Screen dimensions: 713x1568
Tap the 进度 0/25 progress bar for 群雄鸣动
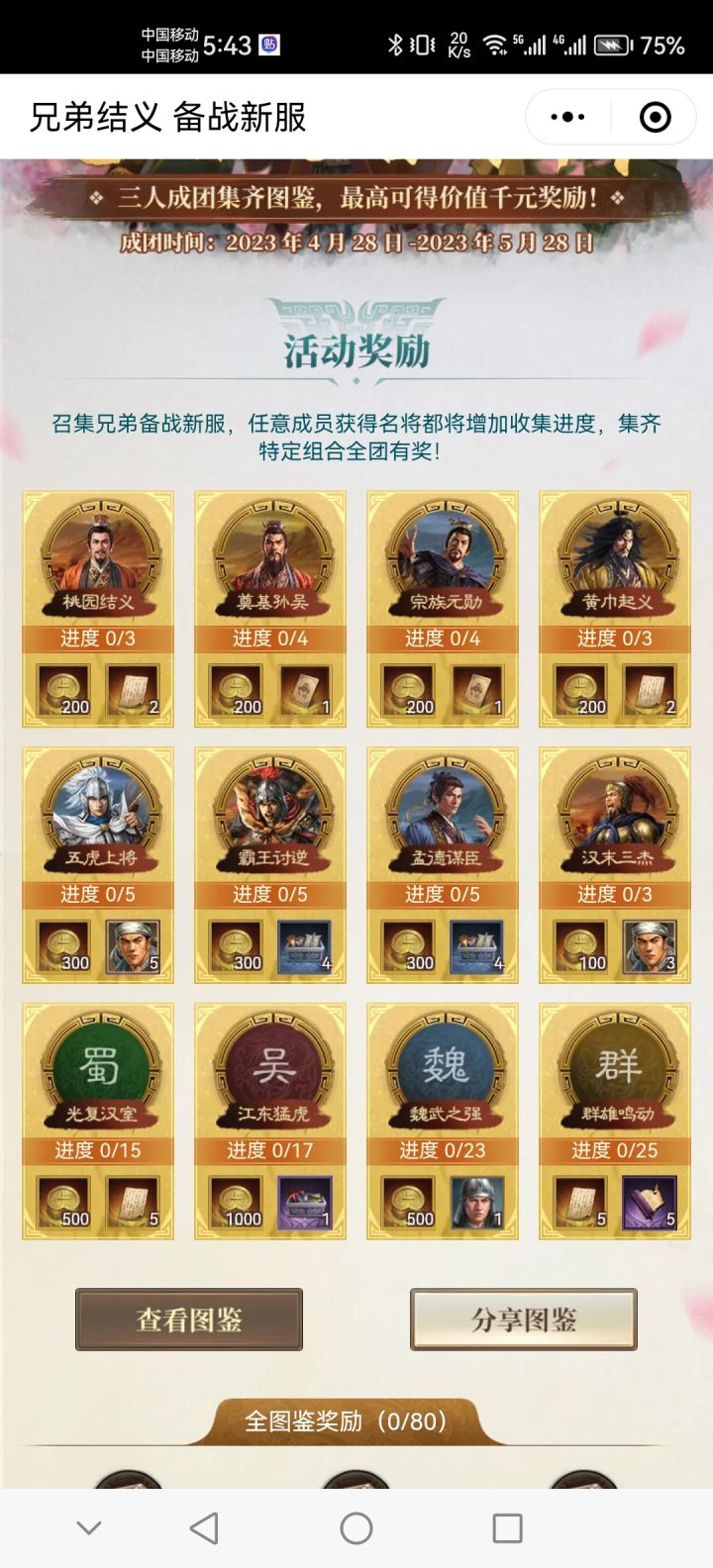(614, 1151)
